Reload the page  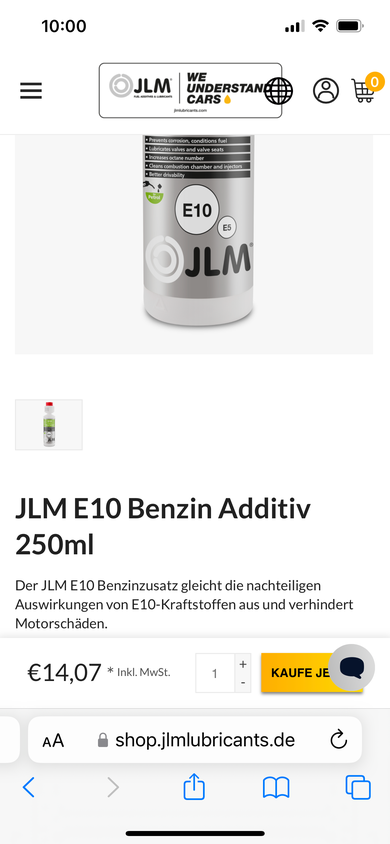click(x=338, y=740)
